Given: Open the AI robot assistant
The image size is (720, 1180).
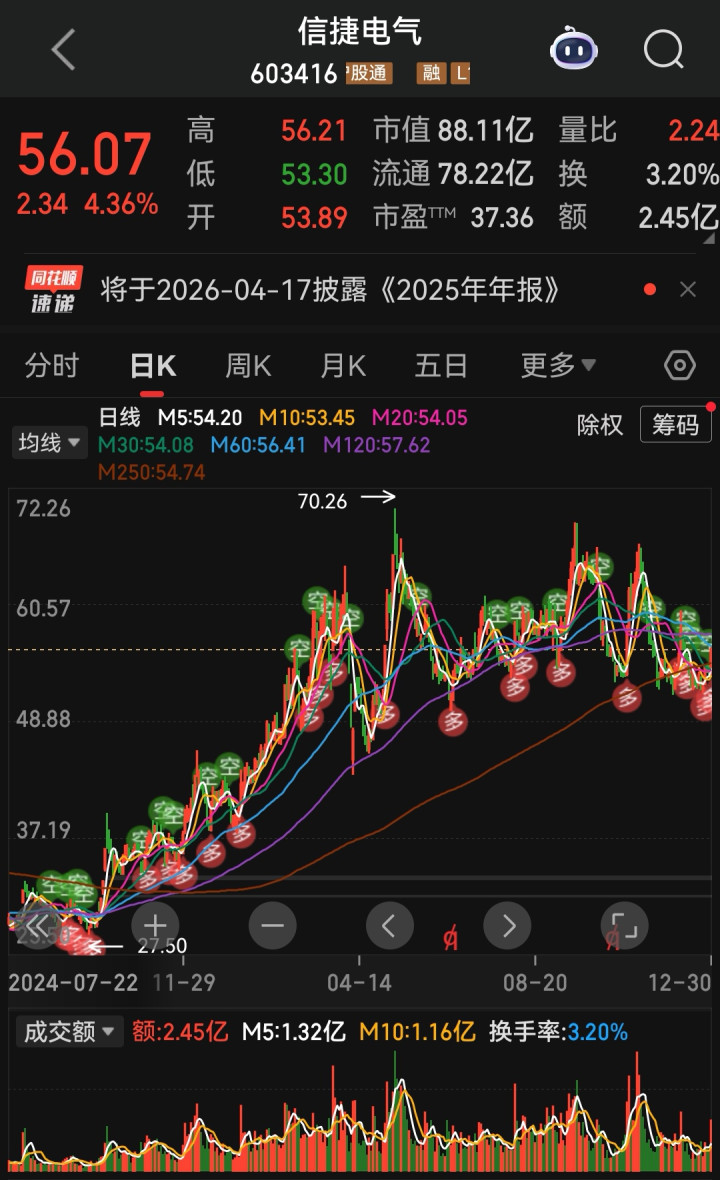Looking at the screenshot, I should [x=574, y=49].
